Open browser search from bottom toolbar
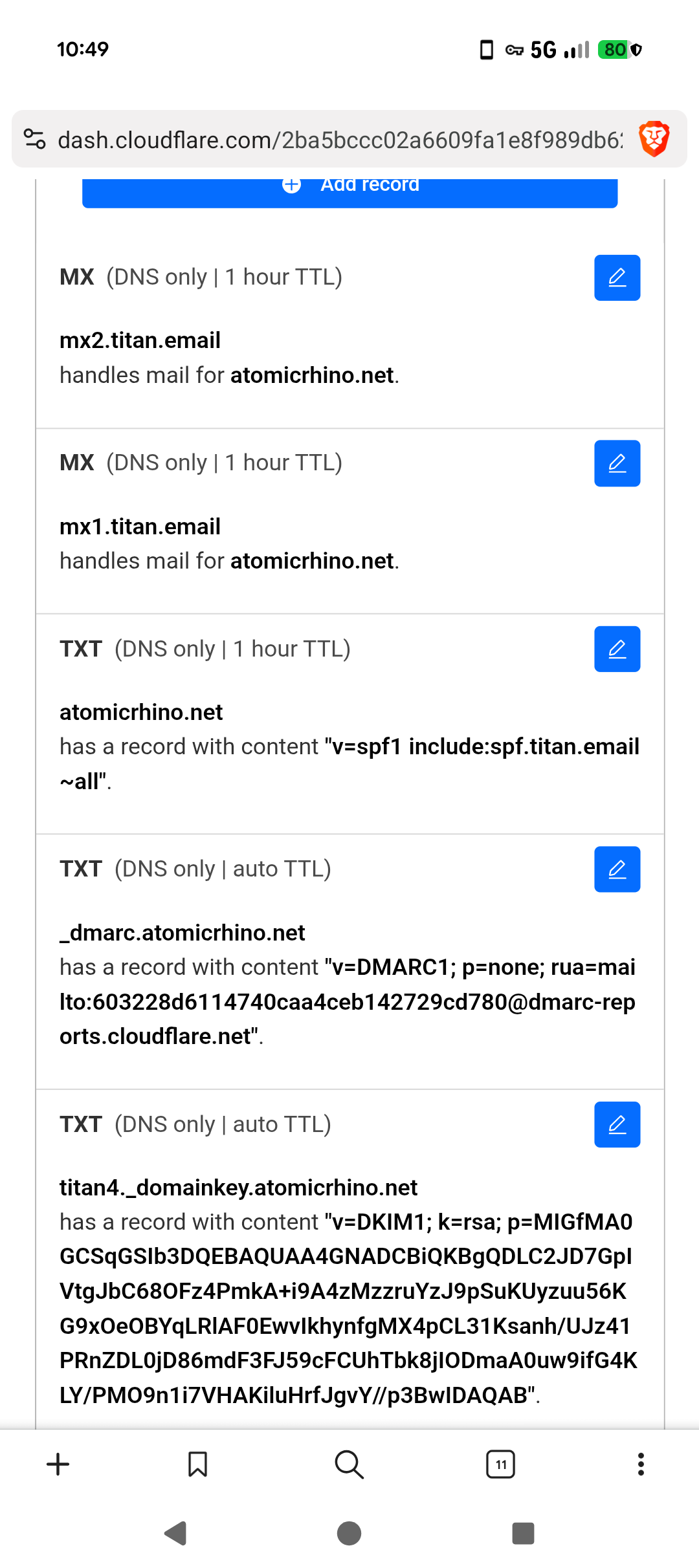This screenshot has width=699, height=1568. point(349,1465)
